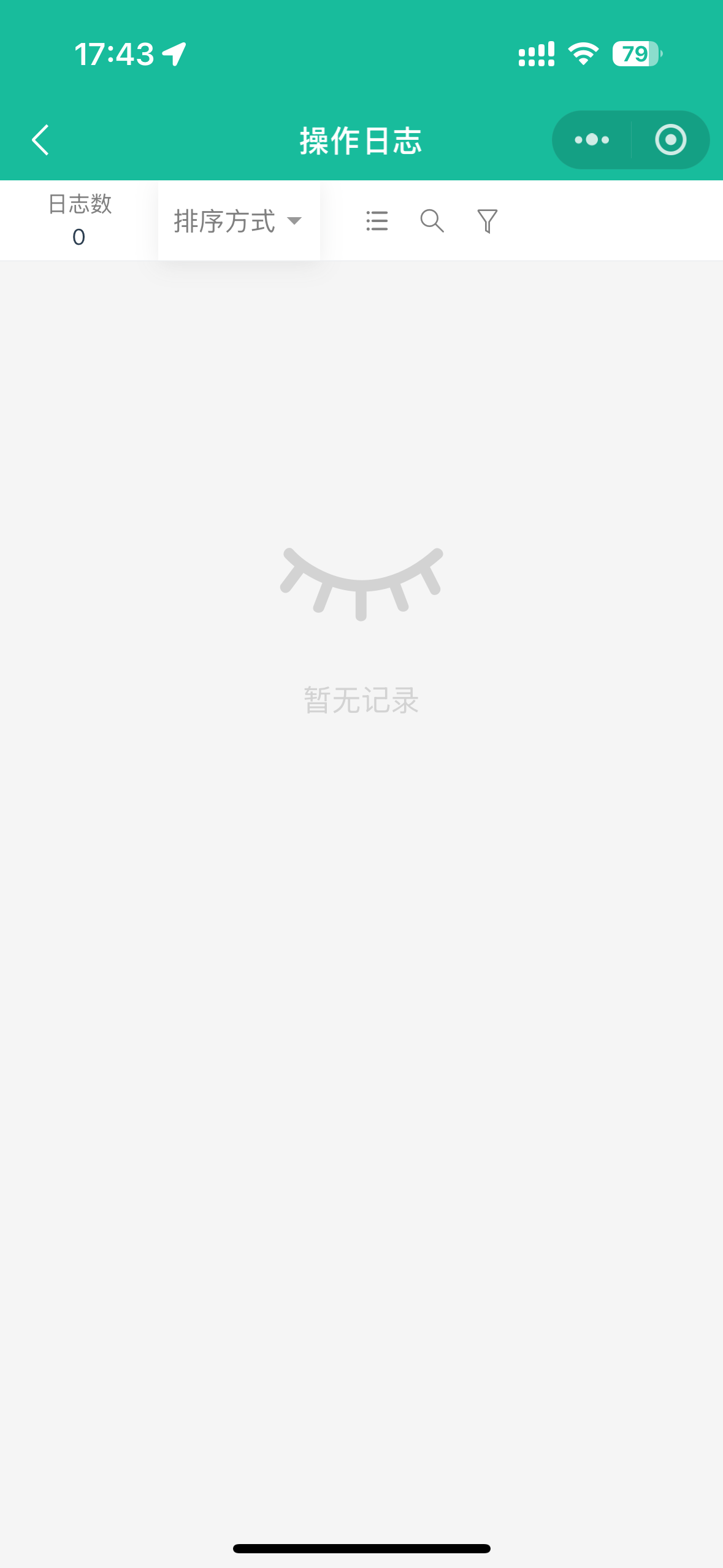Image resolution: width=723 pixels, height=1568 pixels.
Task: Close the mini program with the circle button
Action: 670,140
